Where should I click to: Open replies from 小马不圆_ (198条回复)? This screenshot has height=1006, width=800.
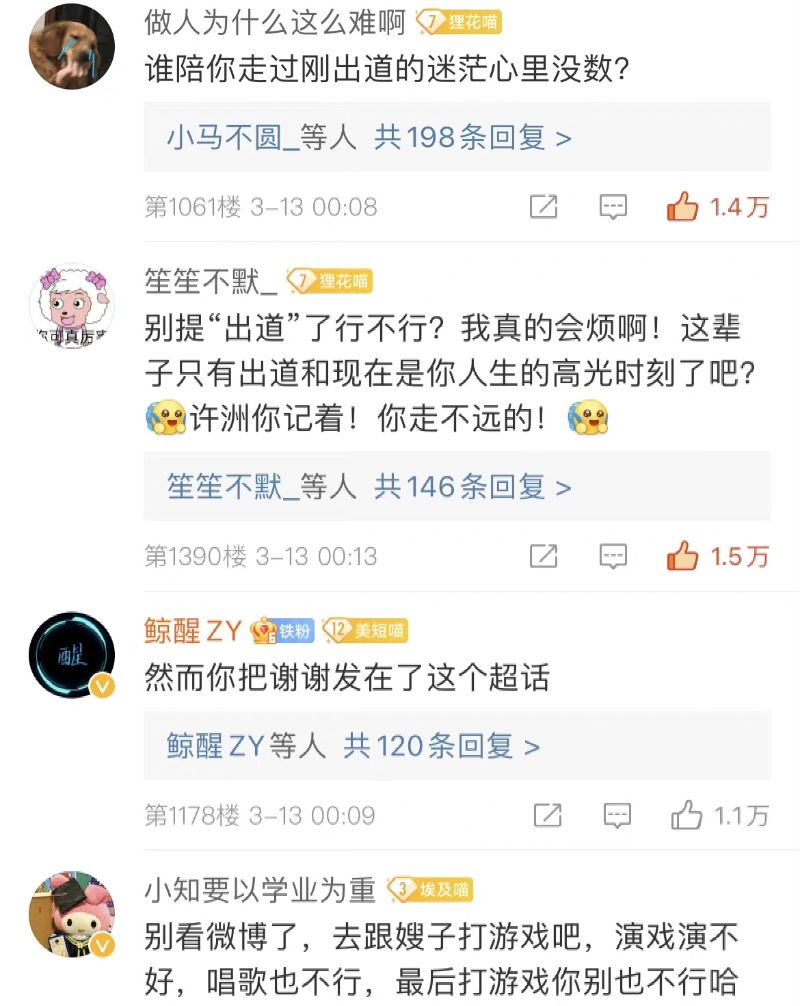[x=369, y=137]
